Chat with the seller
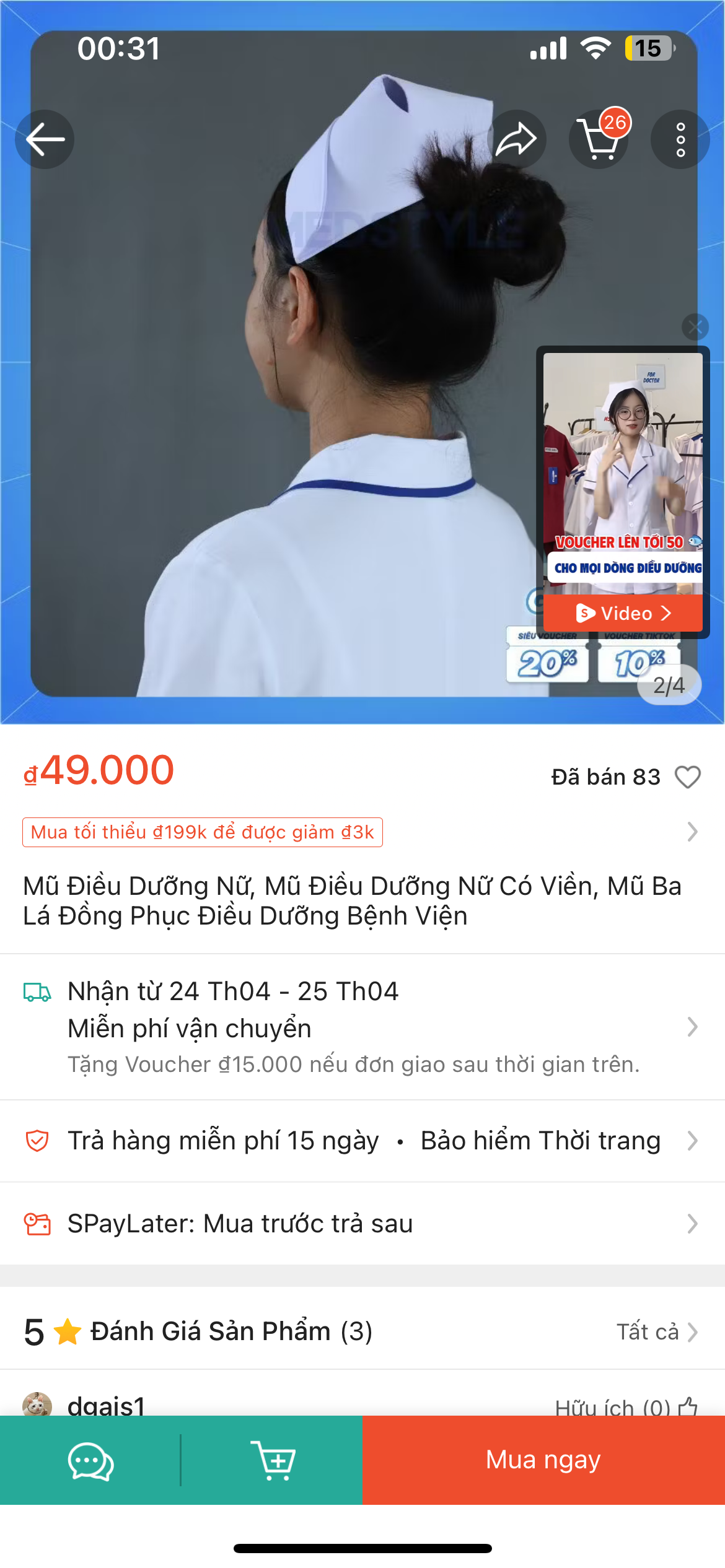The height and width of the screenshot is (1568, 725). click(x=90, y=1461)
